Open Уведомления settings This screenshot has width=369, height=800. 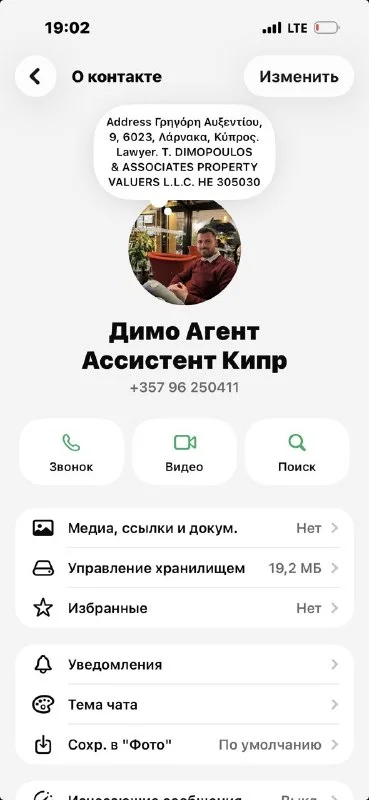tap(184, 664)
